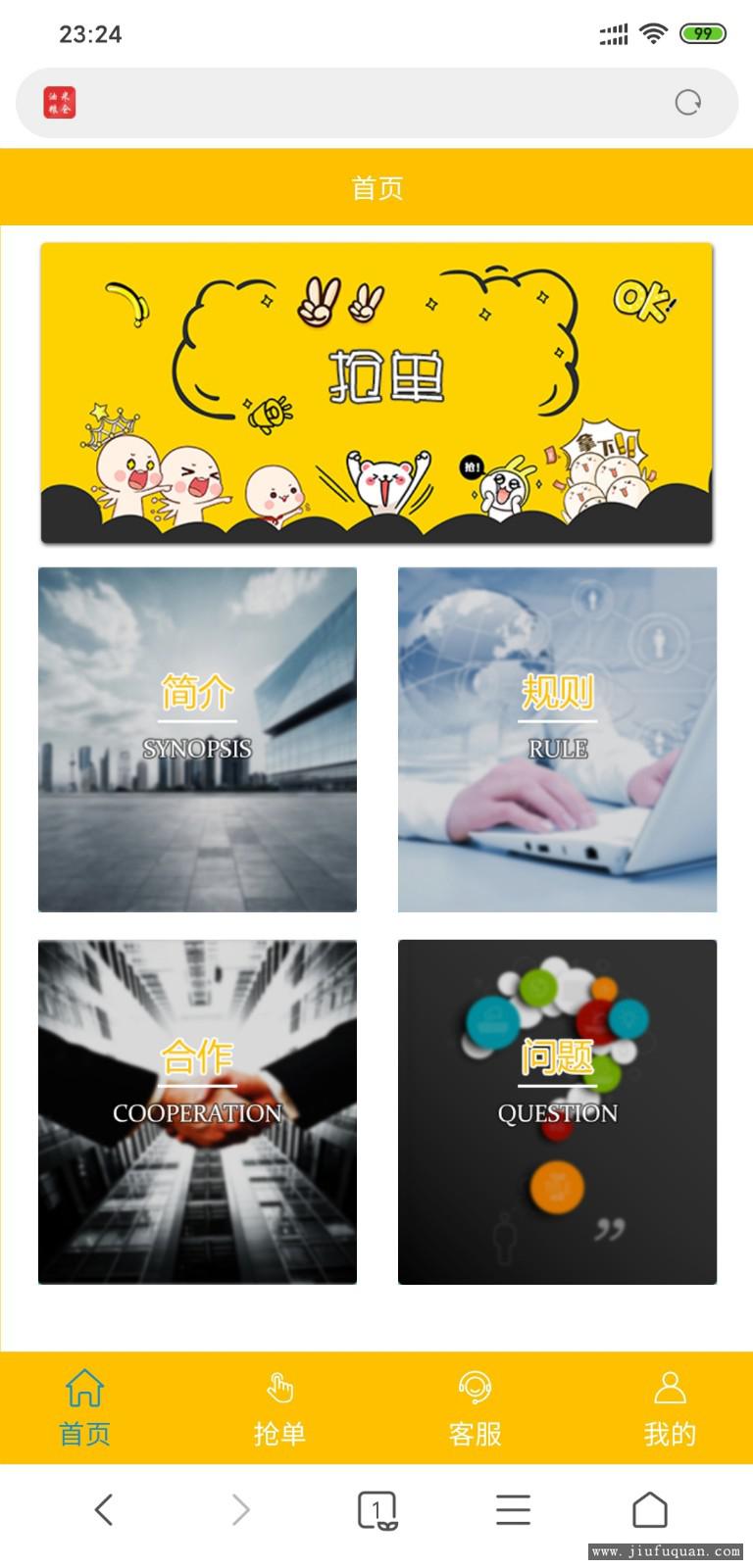Reload the page with the refresh icon
Viewport: 753px width, 1568px height.
click(688, 103)
